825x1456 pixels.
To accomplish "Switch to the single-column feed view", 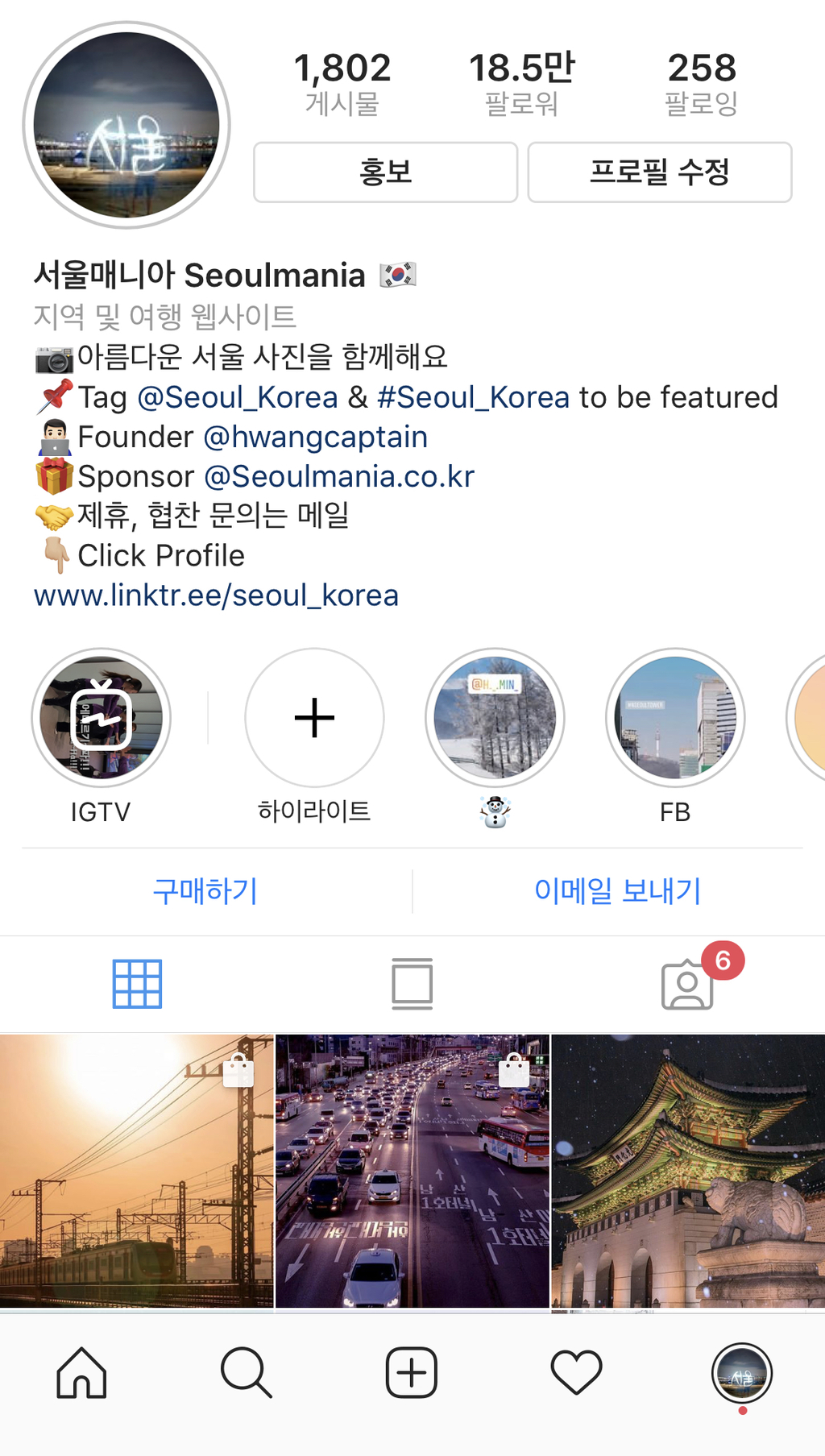I will coord(412,984).
